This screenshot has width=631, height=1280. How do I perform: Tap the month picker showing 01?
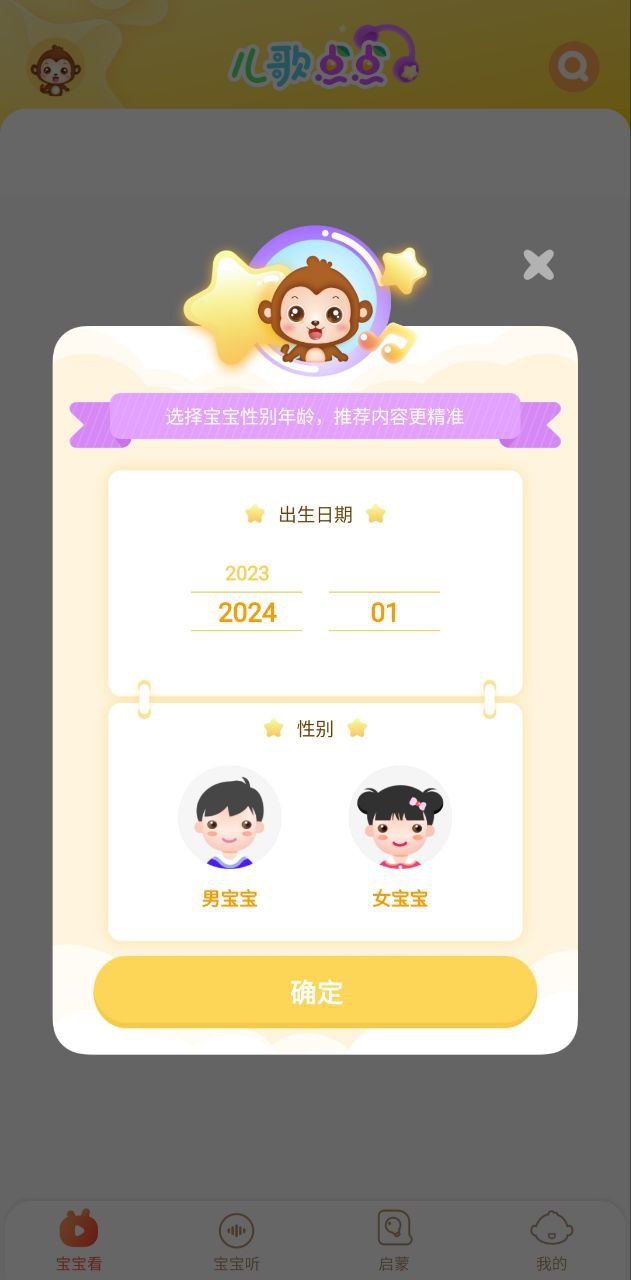click(384, 612)
